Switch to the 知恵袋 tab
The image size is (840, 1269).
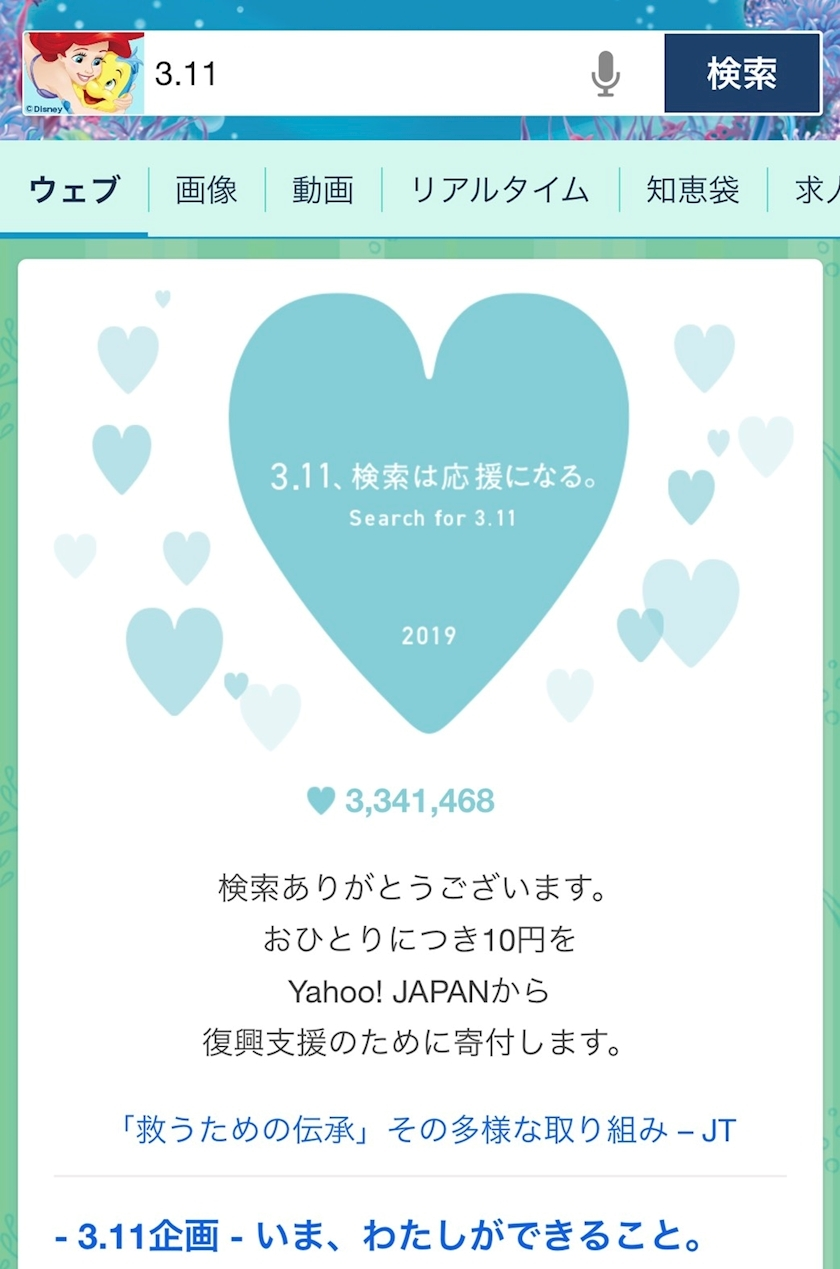pos(693,189)
